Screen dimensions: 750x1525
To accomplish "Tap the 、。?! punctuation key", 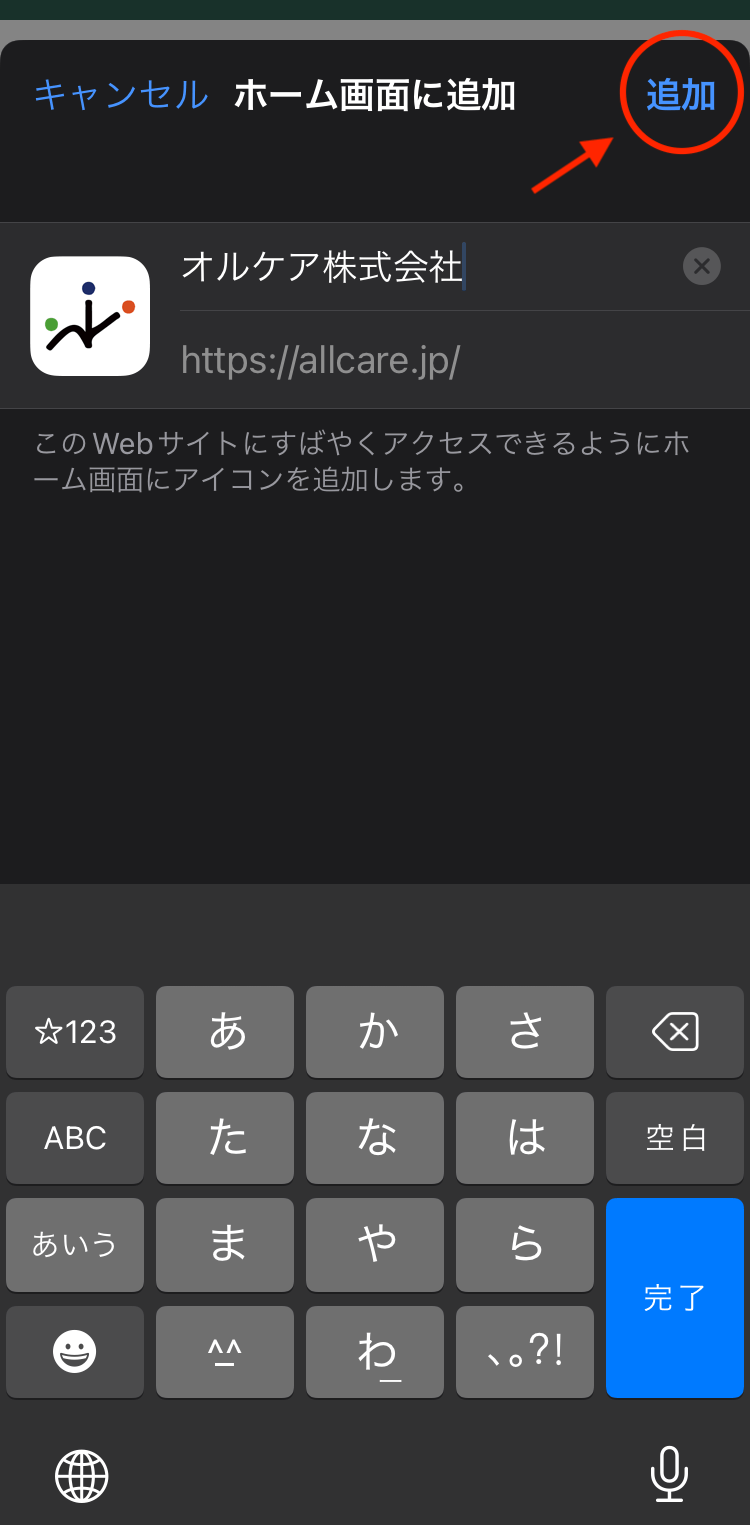I will [x=525, y=1352].
